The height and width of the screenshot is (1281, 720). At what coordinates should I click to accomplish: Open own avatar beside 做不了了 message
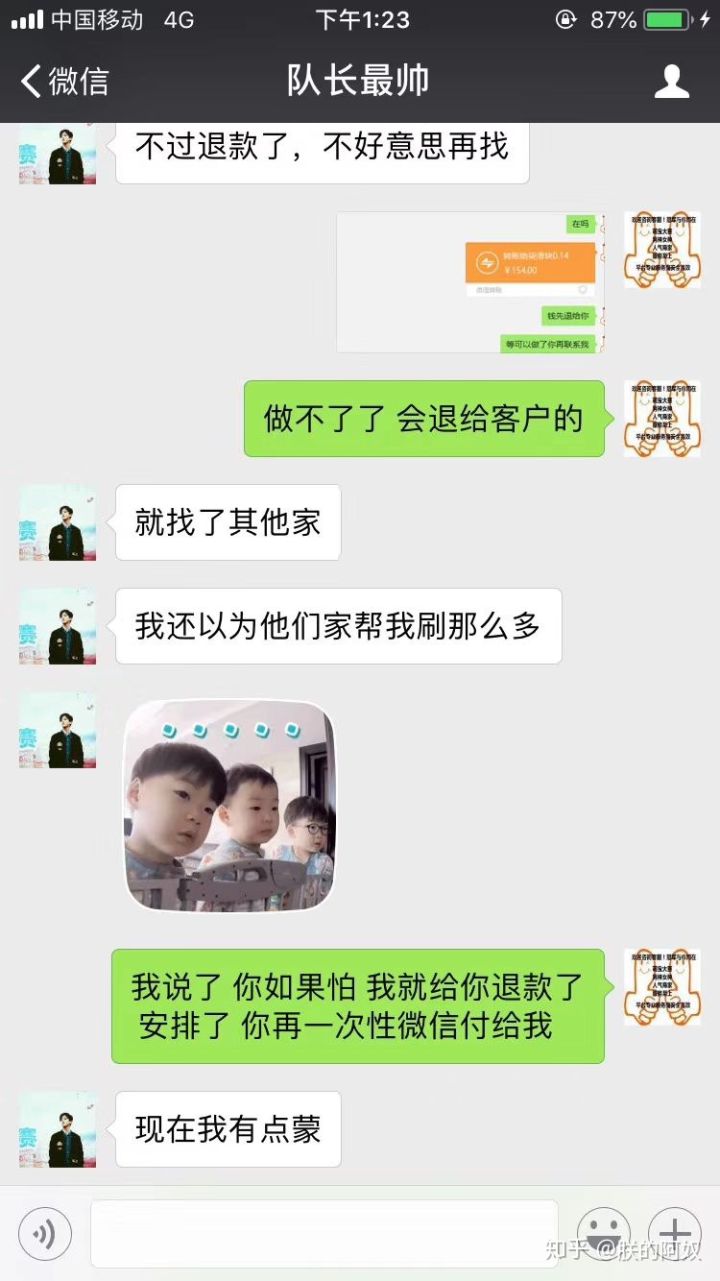tap(662, 418)
